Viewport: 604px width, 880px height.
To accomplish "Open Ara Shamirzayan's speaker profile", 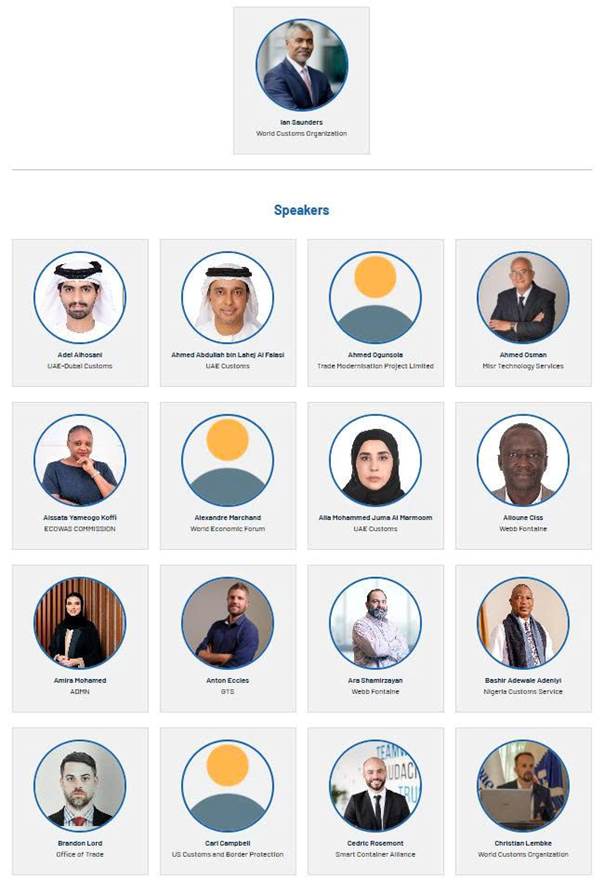I will (375, 637).
